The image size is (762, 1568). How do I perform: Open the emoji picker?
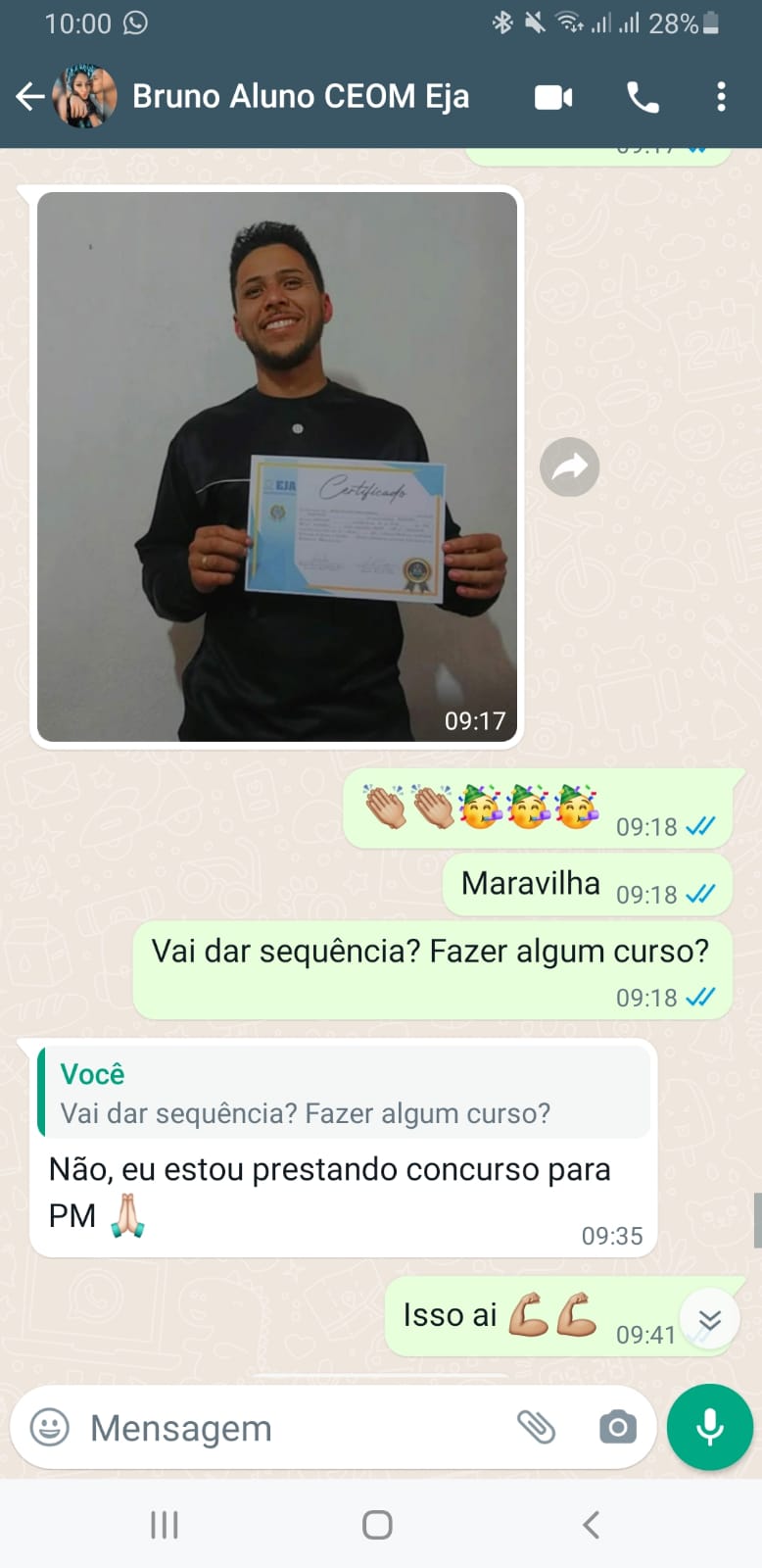(x=50, y=1427)
